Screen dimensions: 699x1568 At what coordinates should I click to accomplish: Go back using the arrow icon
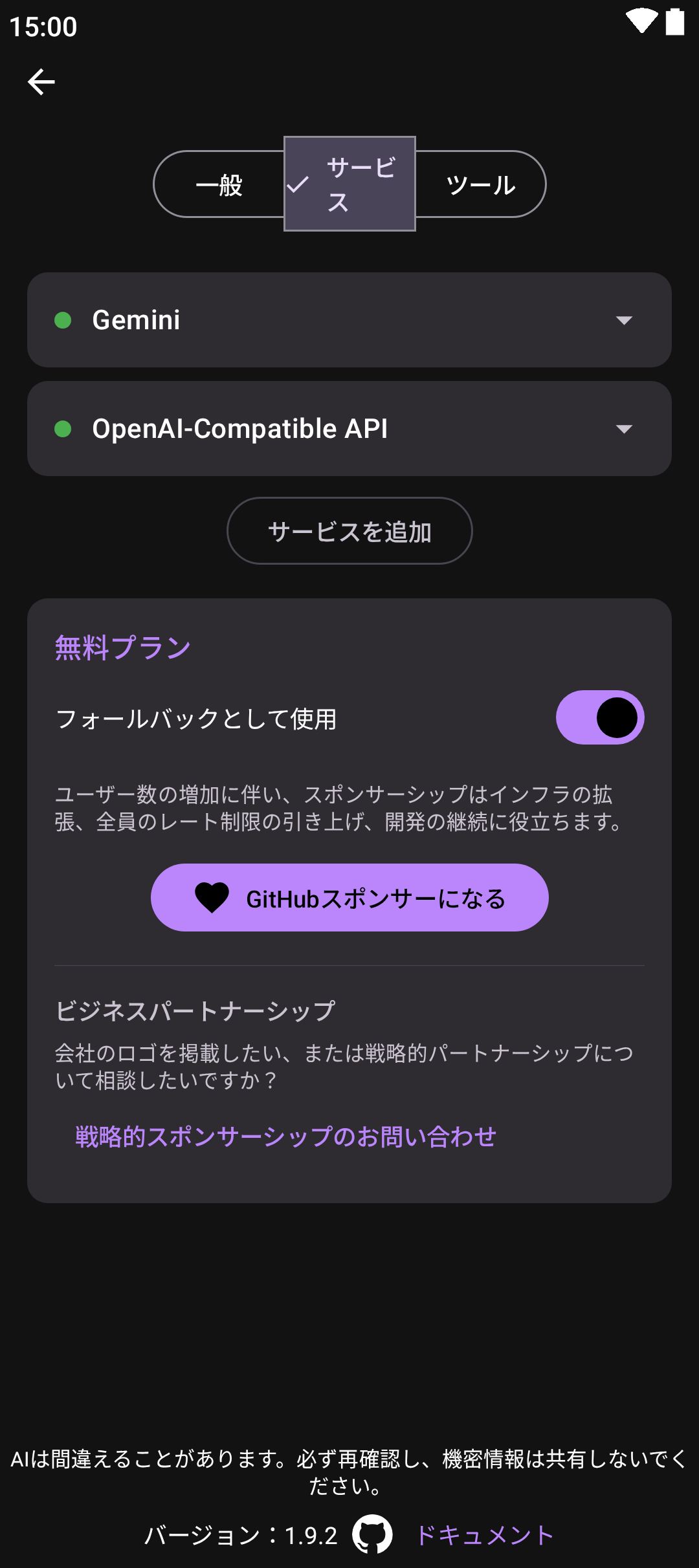(x=41, y=82)
